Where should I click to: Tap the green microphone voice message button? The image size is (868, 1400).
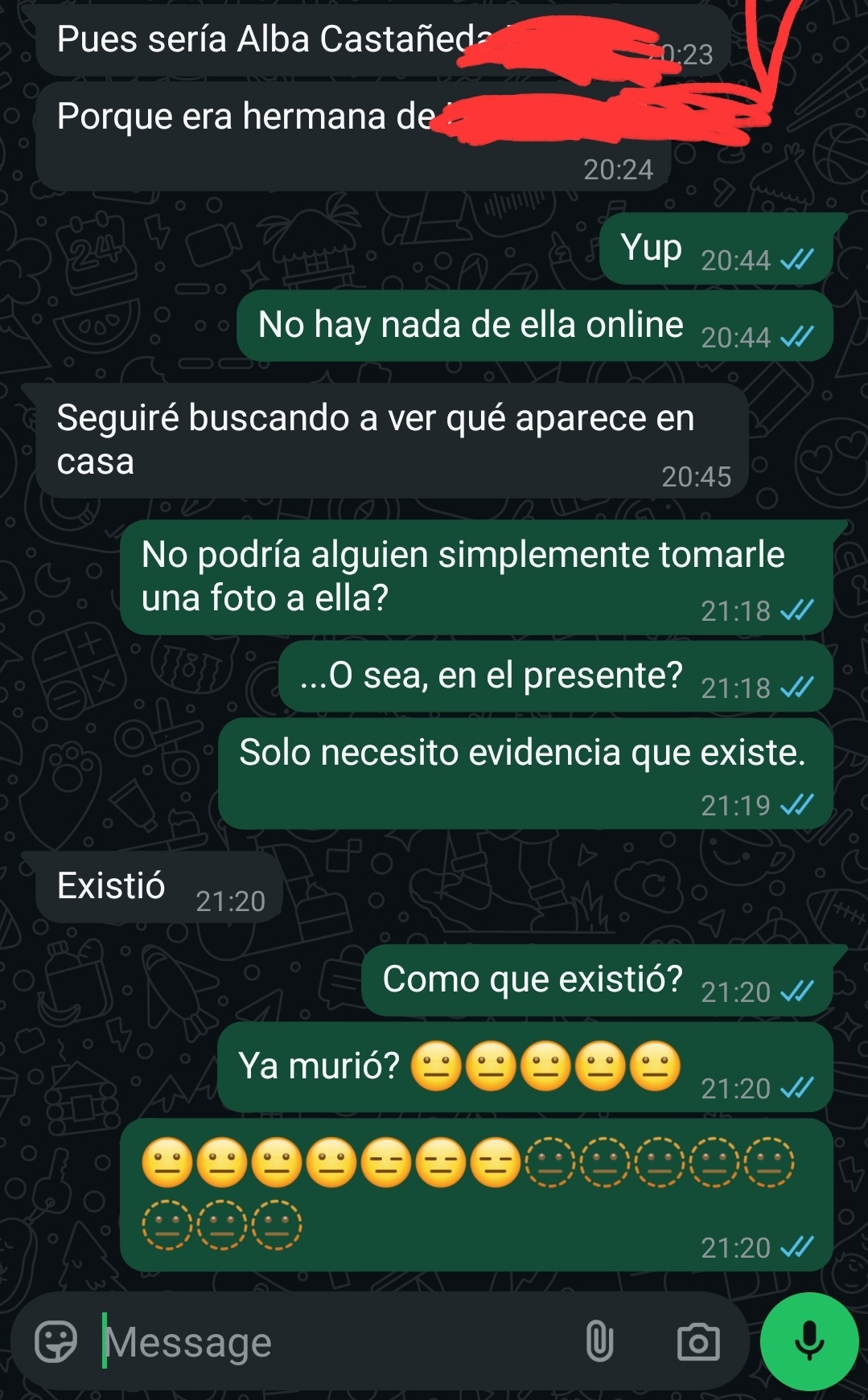809,1341
